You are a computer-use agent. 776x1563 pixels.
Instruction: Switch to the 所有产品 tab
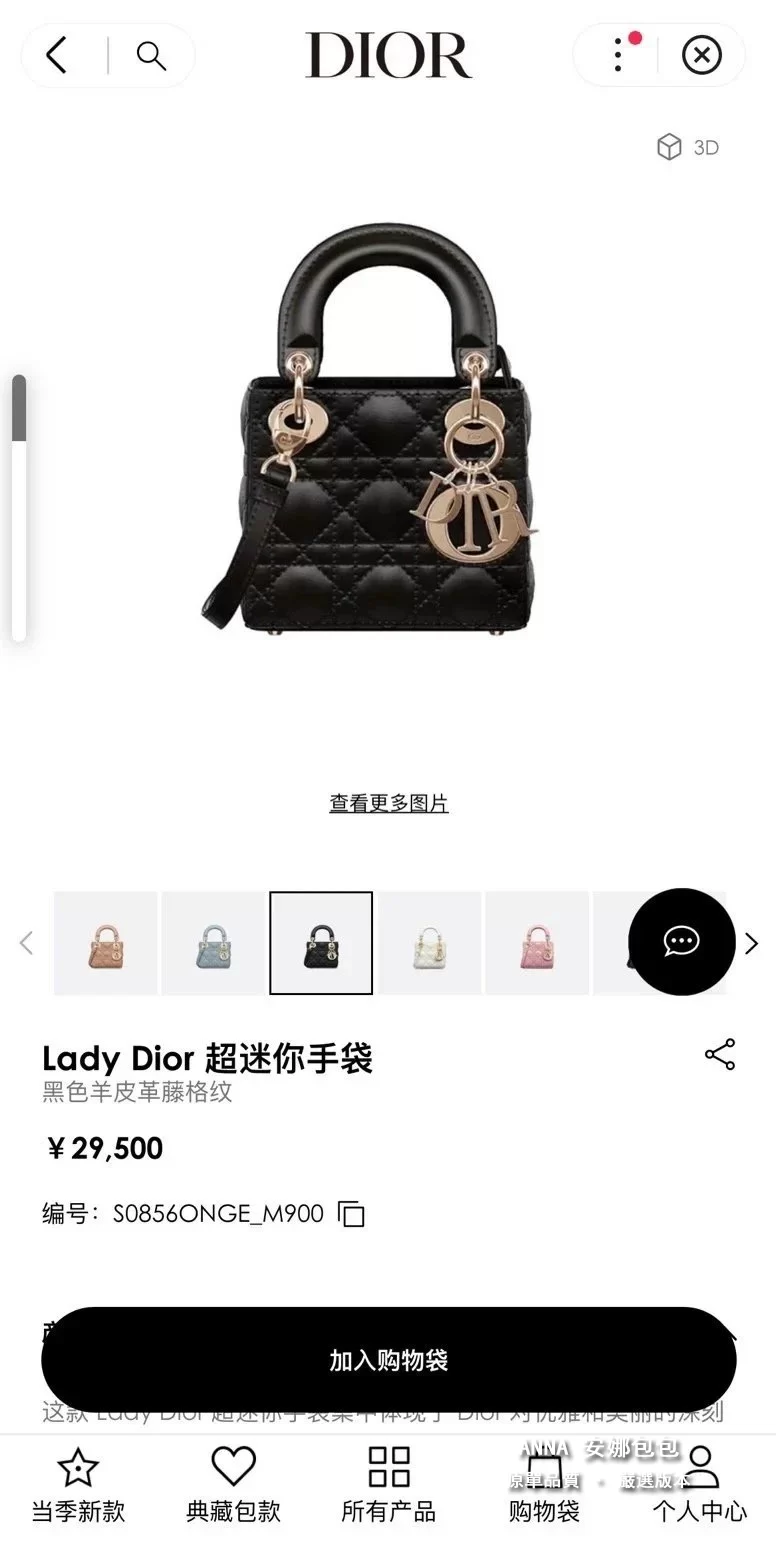[x=389, y=1485]
